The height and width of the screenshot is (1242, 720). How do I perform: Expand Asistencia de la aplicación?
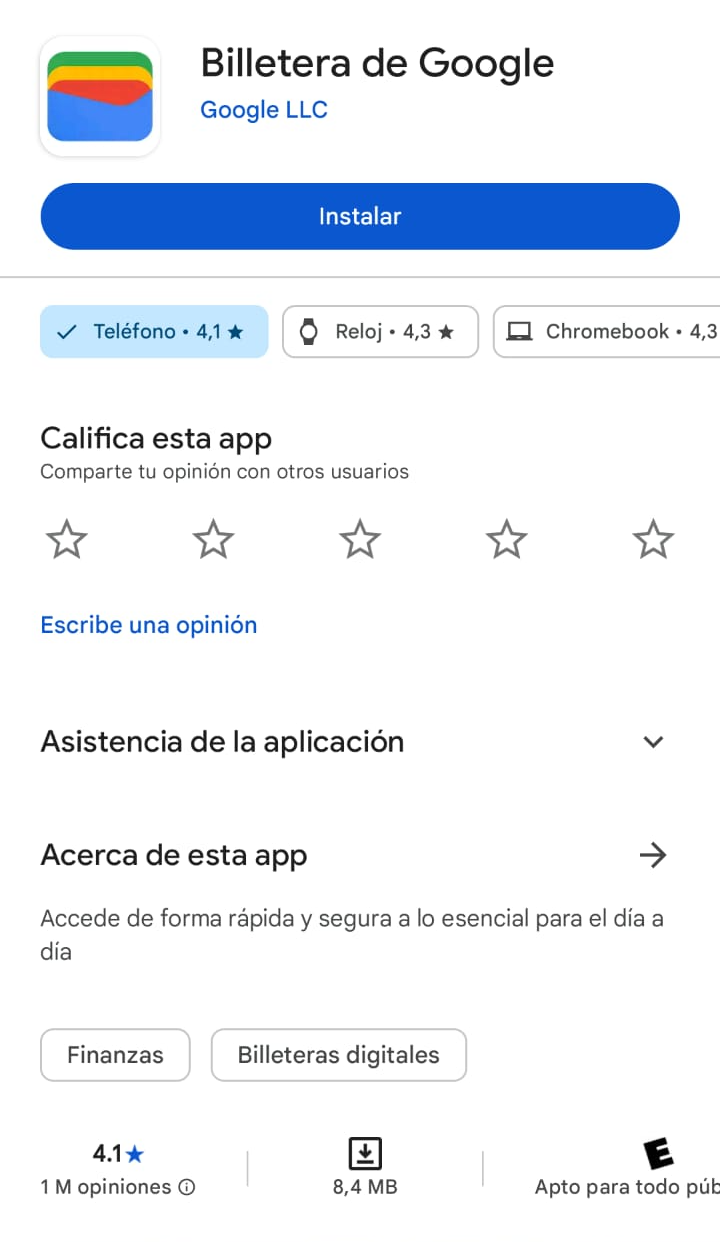(x=653, y=742)
